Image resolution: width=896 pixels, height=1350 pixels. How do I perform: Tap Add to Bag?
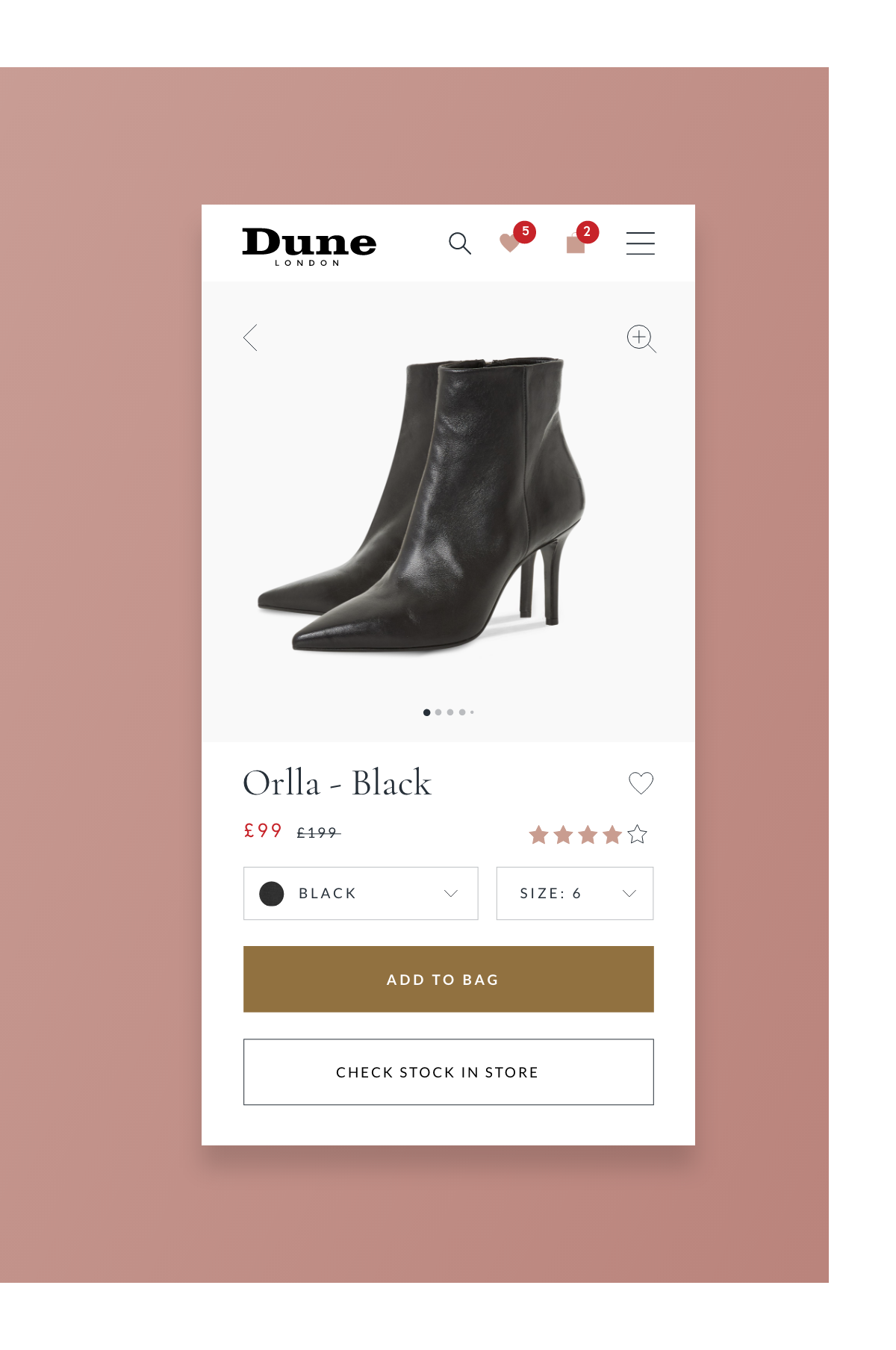tap(448, 979)
